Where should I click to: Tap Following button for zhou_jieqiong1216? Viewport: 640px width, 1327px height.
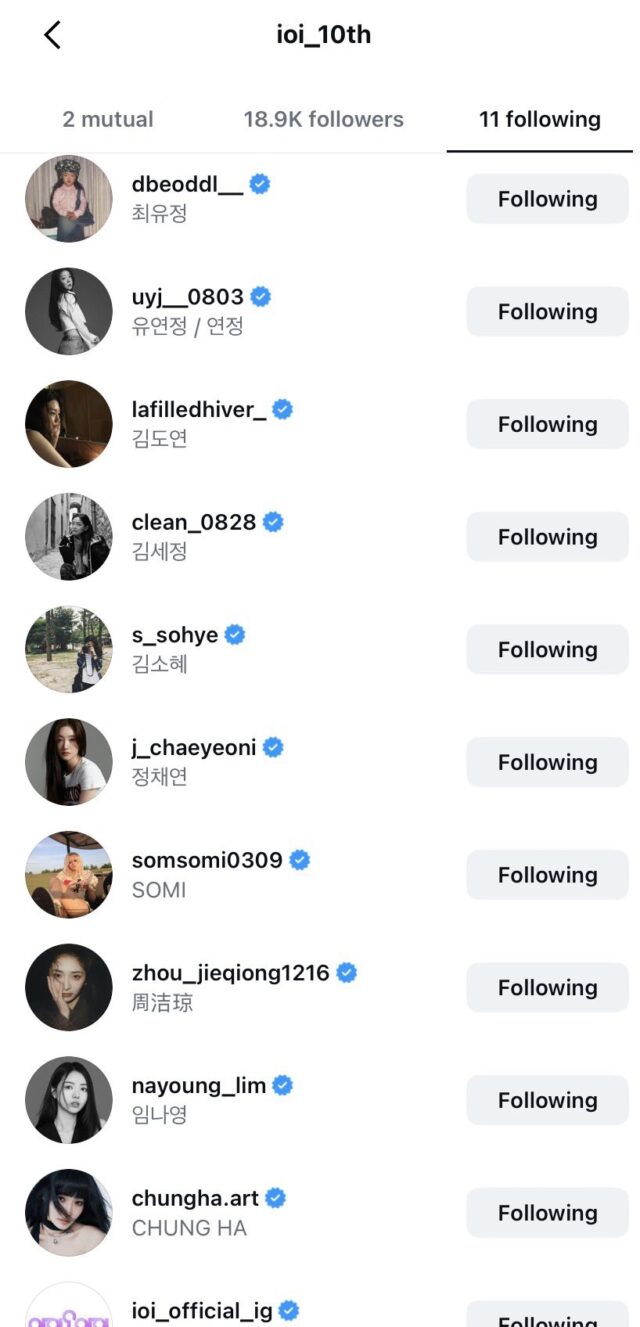pos(547,988)
